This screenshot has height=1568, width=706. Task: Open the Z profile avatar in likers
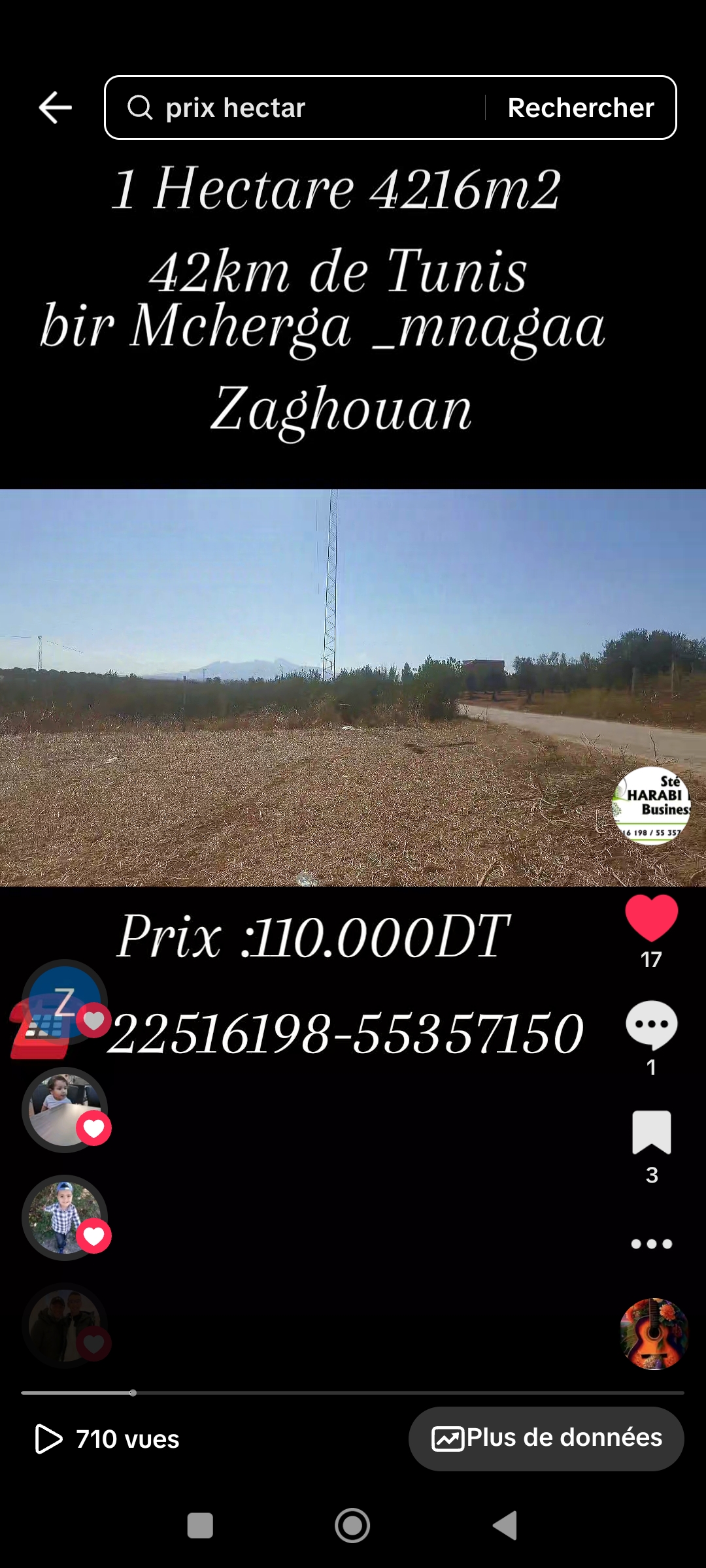click(64, 1000)
